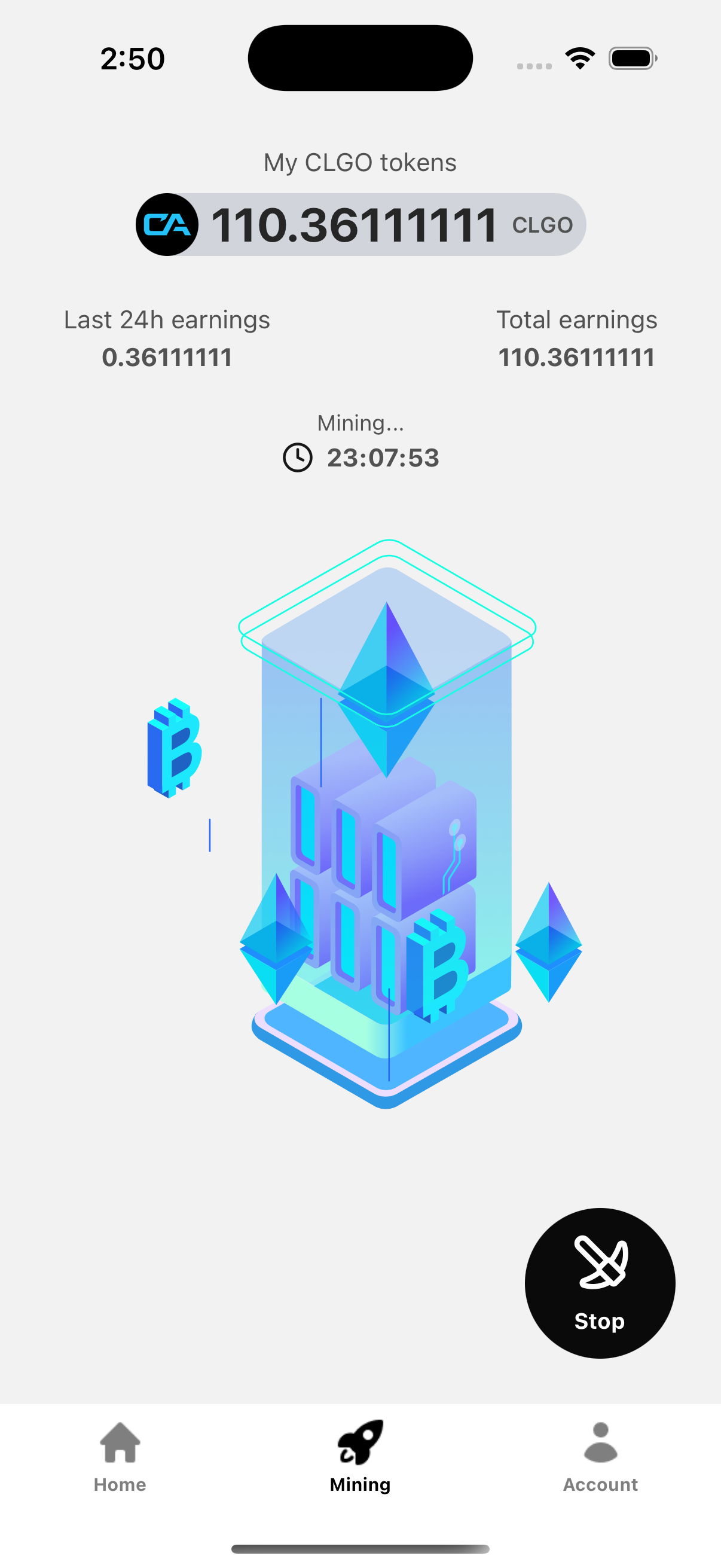Switch to the Home tab
Image resolution: width=721 pixels, height=1568 pixels.
tap(120, 1457)
